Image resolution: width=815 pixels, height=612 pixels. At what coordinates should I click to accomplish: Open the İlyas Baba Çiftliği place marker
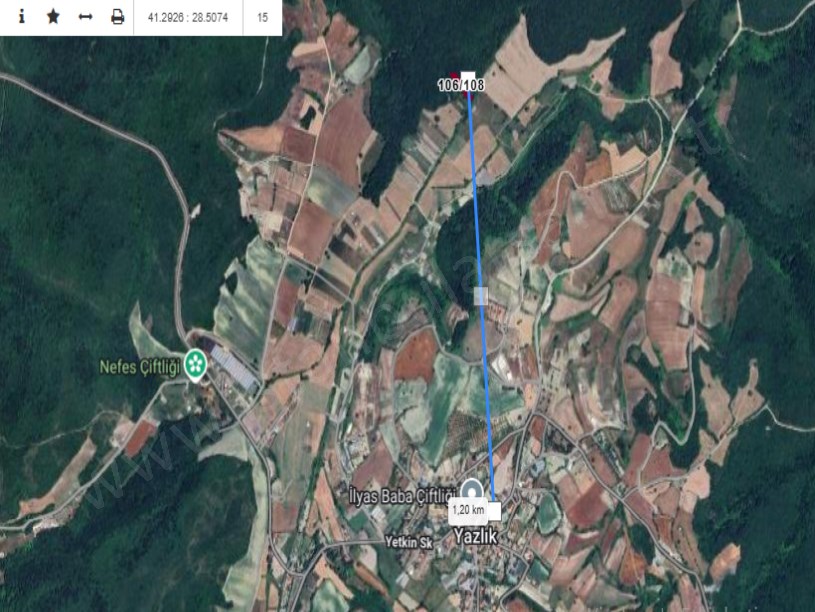coord(472,491)
